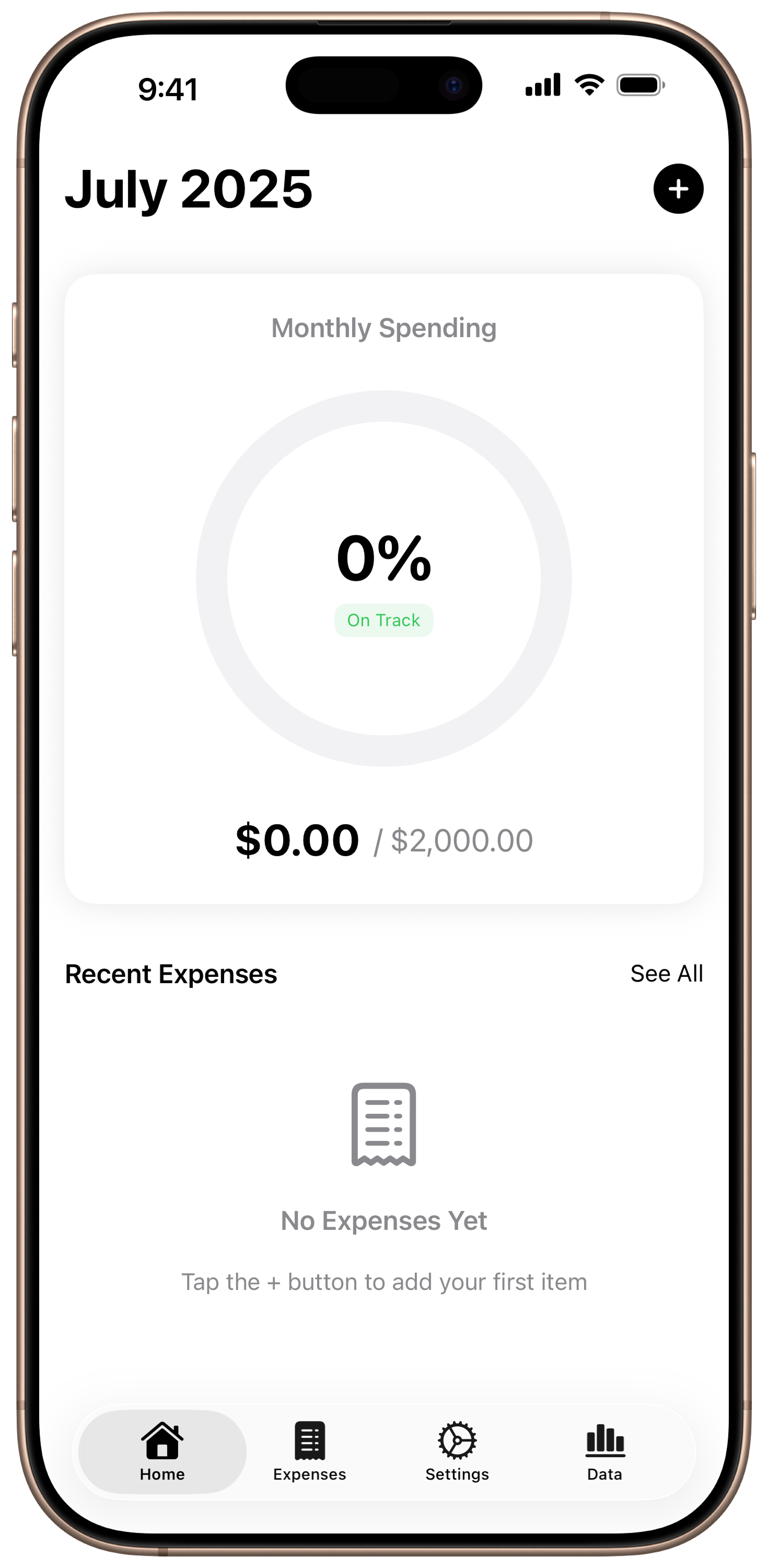Open See All recent expenses
Viewport: 768px width, 1568px height.
coord(668,973)
